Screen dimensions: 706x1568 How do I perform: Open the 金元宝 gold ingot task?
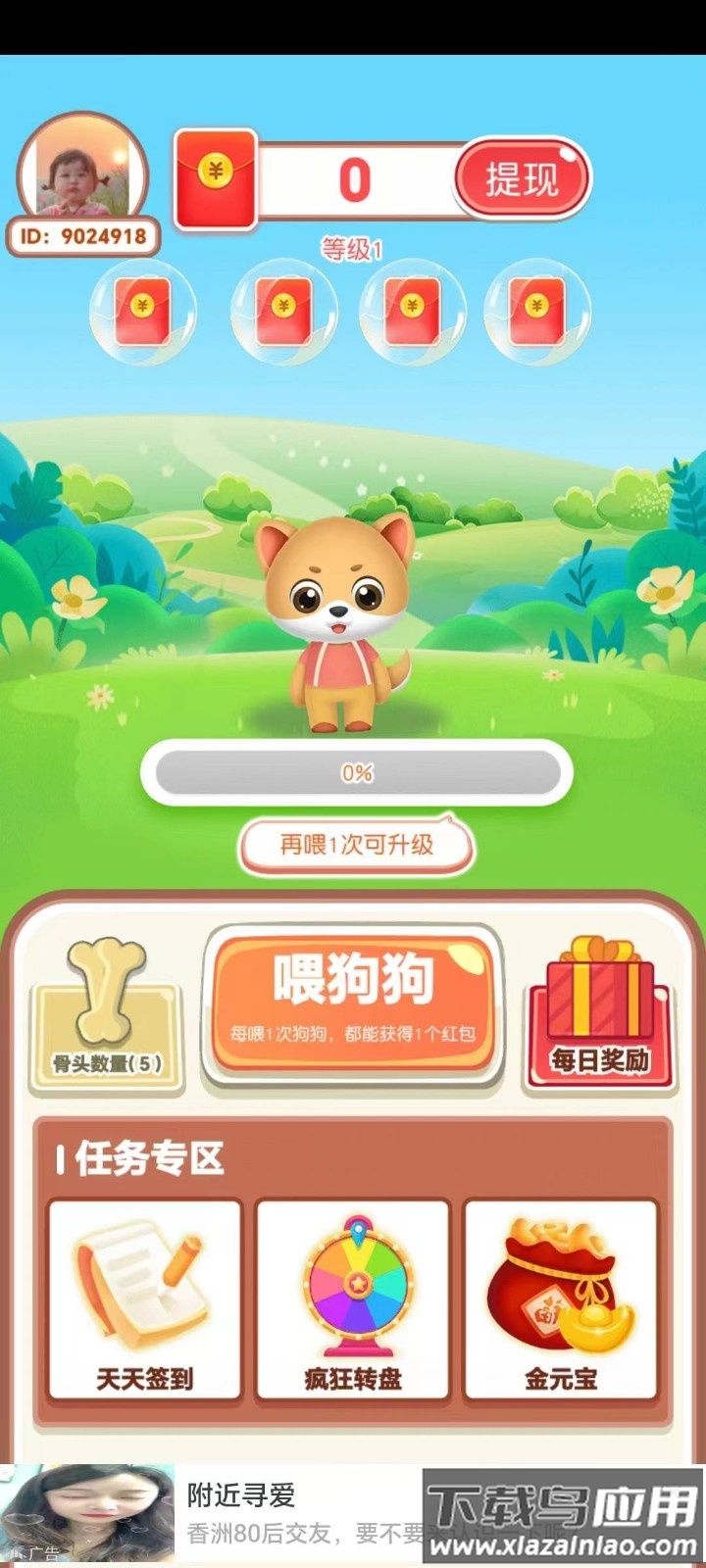click(x=560, y=1298)
